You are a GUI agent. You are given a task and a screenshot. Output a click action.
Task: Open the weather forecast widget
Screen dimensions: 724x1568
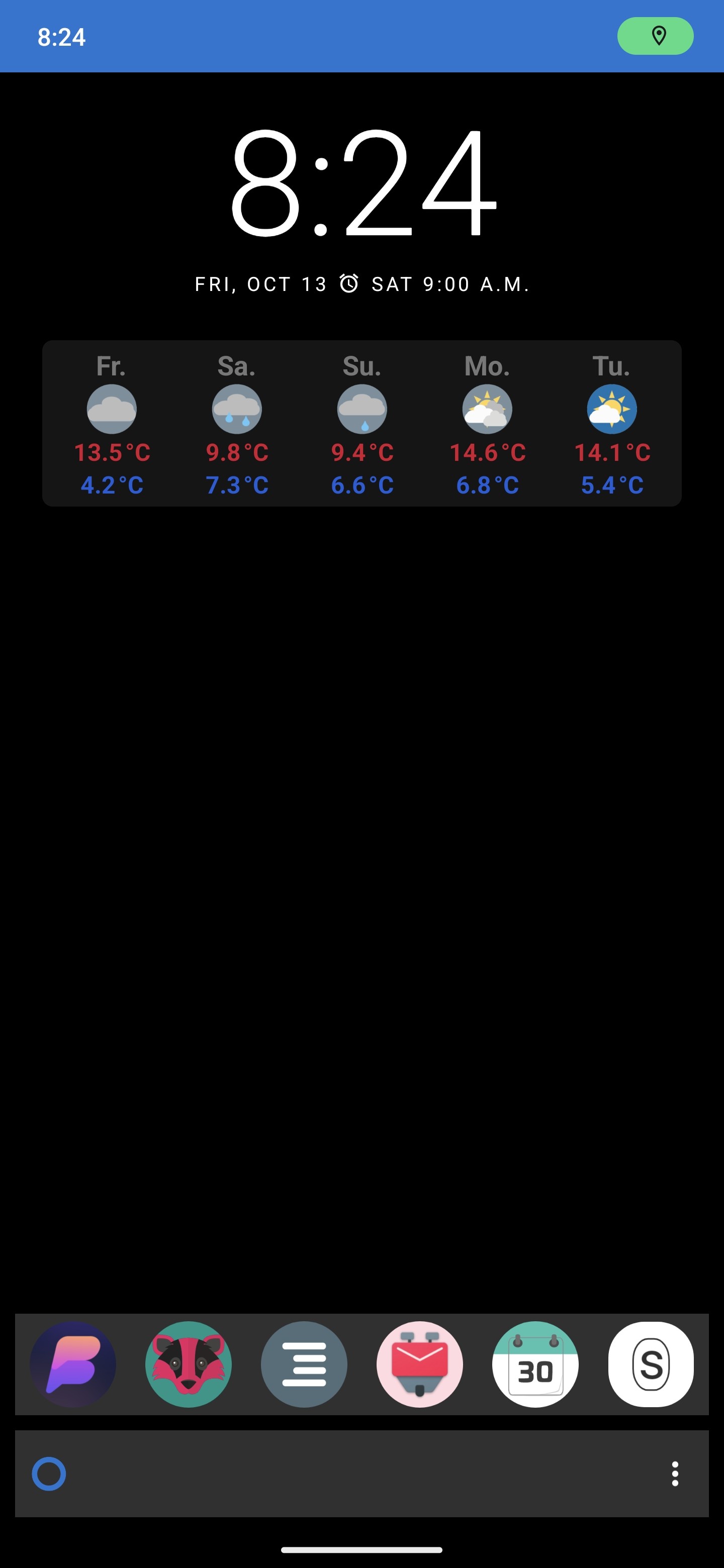tap(361, 423)
